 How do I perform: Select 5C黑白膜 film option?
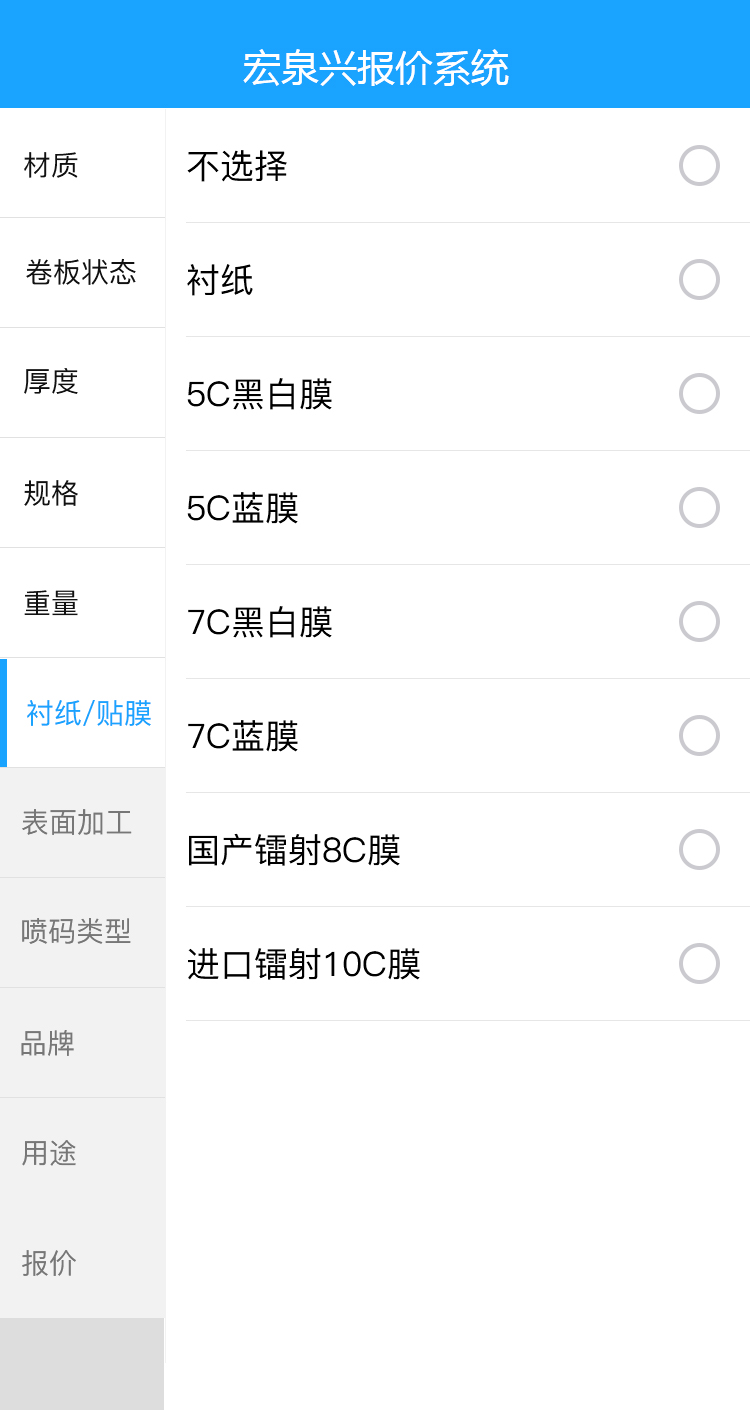699,394
